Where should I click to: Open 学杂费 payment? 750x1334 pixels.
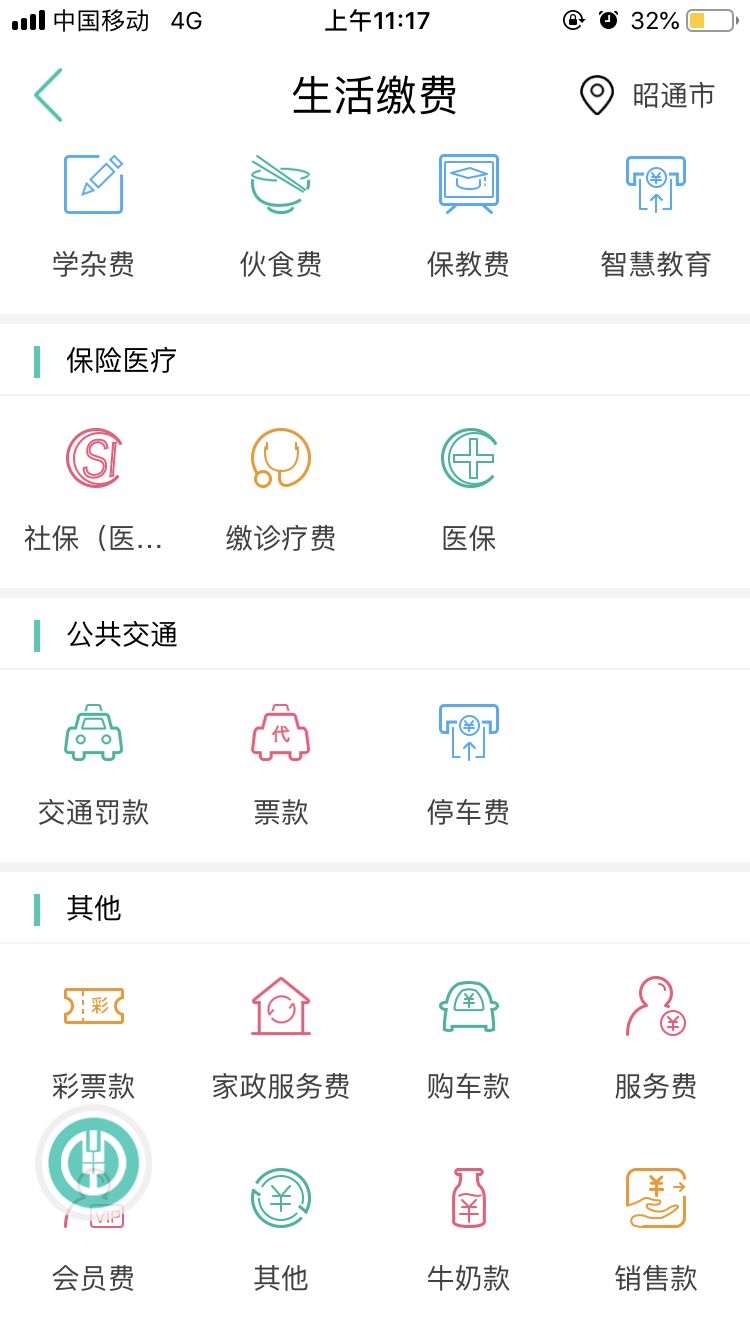click(94, 215)
